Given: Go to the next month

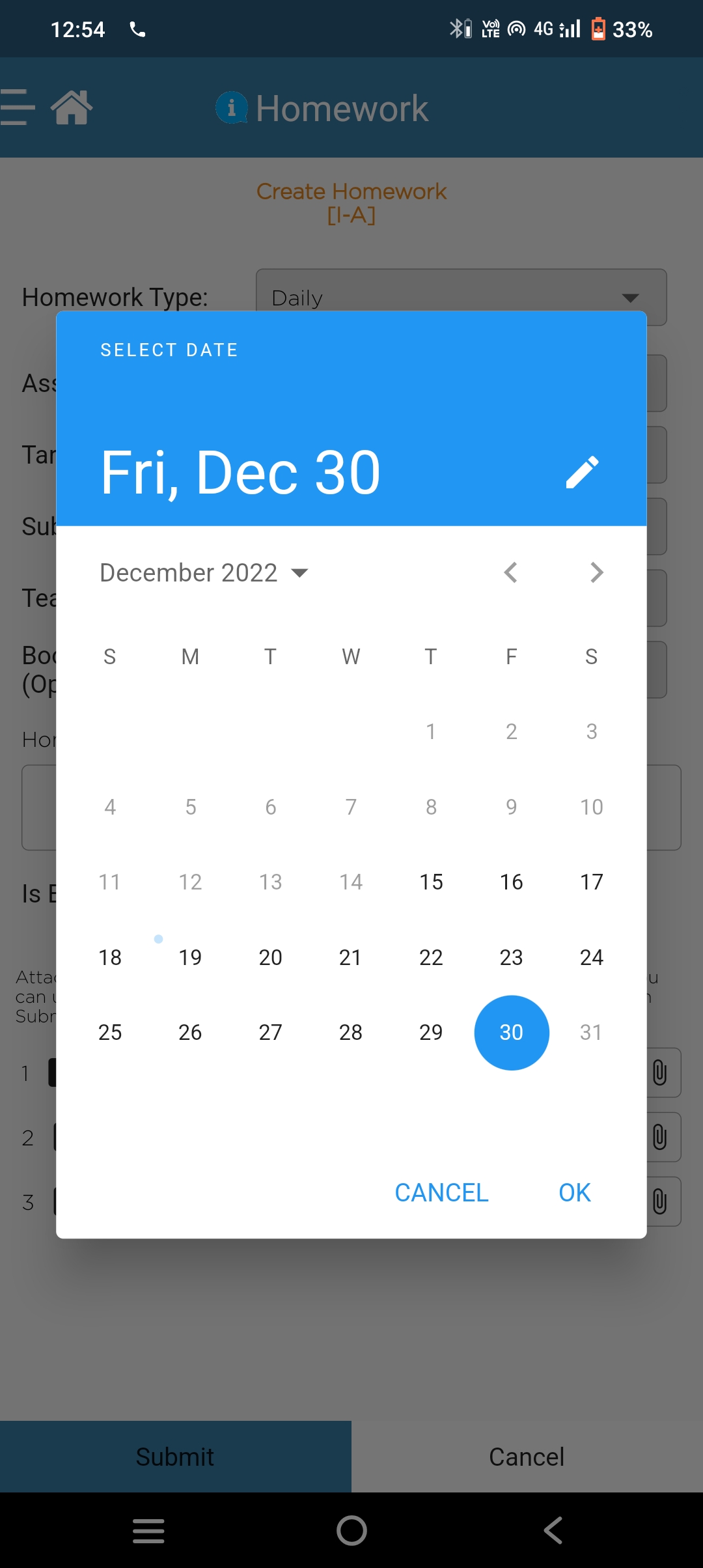Looking at the screenshot, I should pos(596,573).
